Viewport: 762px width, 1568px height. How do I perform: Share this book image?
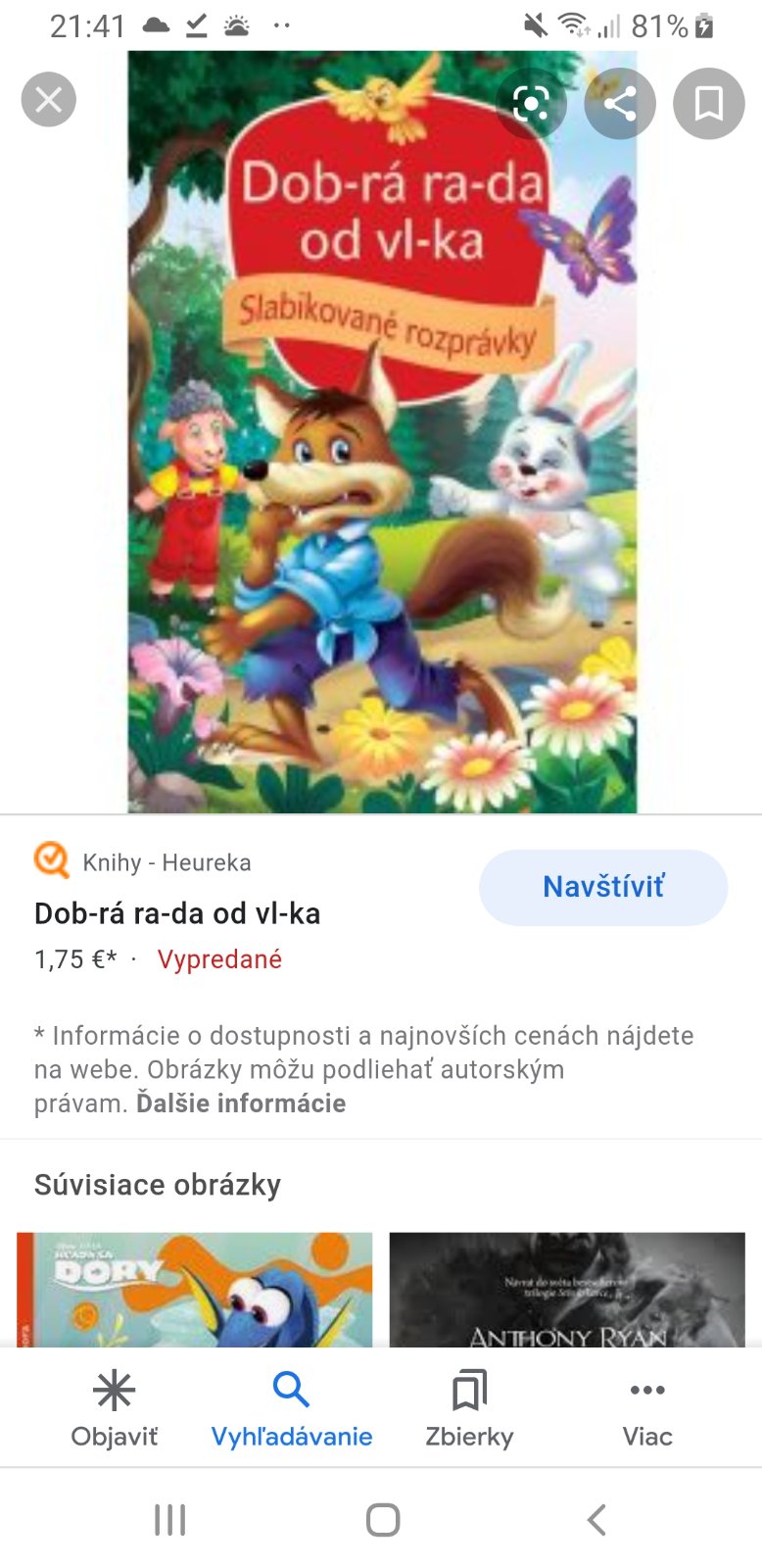pyautogui.click(x=619, y=103)
